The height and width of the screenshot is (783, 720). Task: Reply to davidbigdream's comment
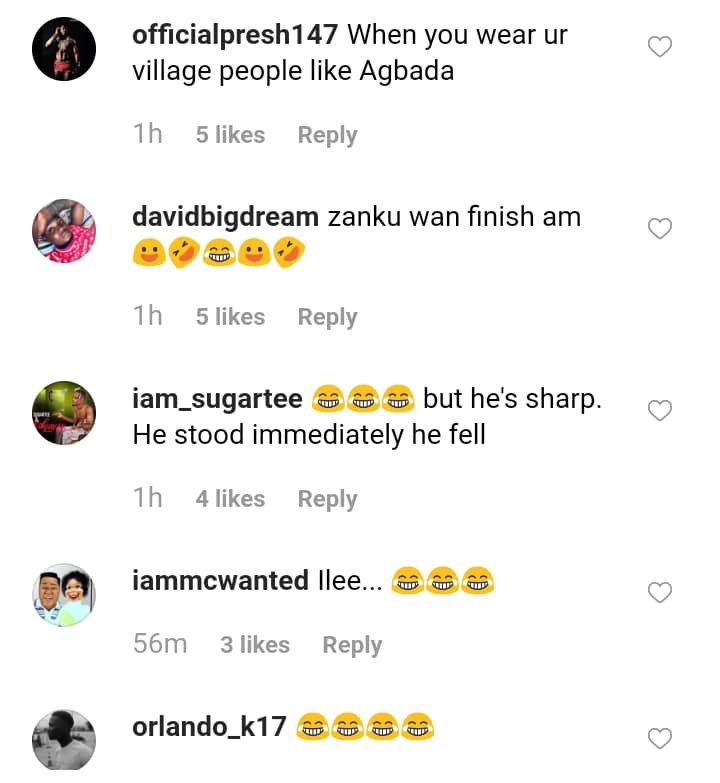[327, 317]
